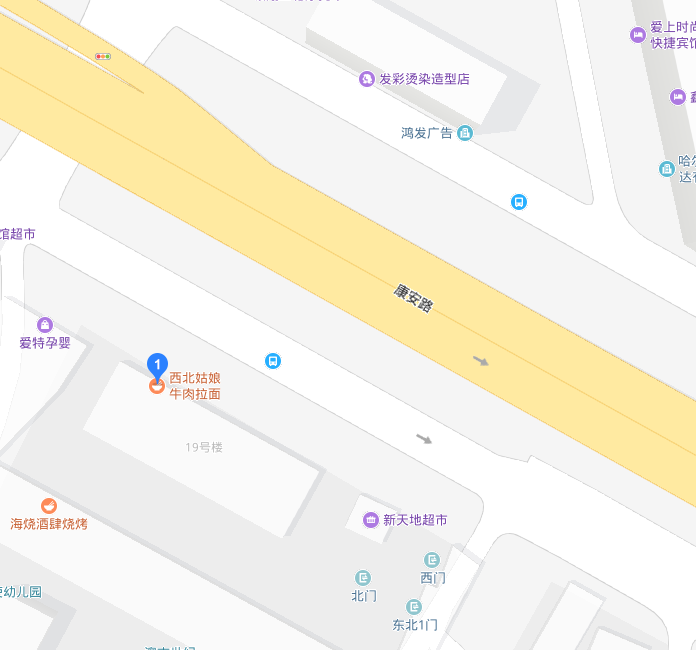Select the 北门 gate marker

pyautogui.click(x=363, y=578)
